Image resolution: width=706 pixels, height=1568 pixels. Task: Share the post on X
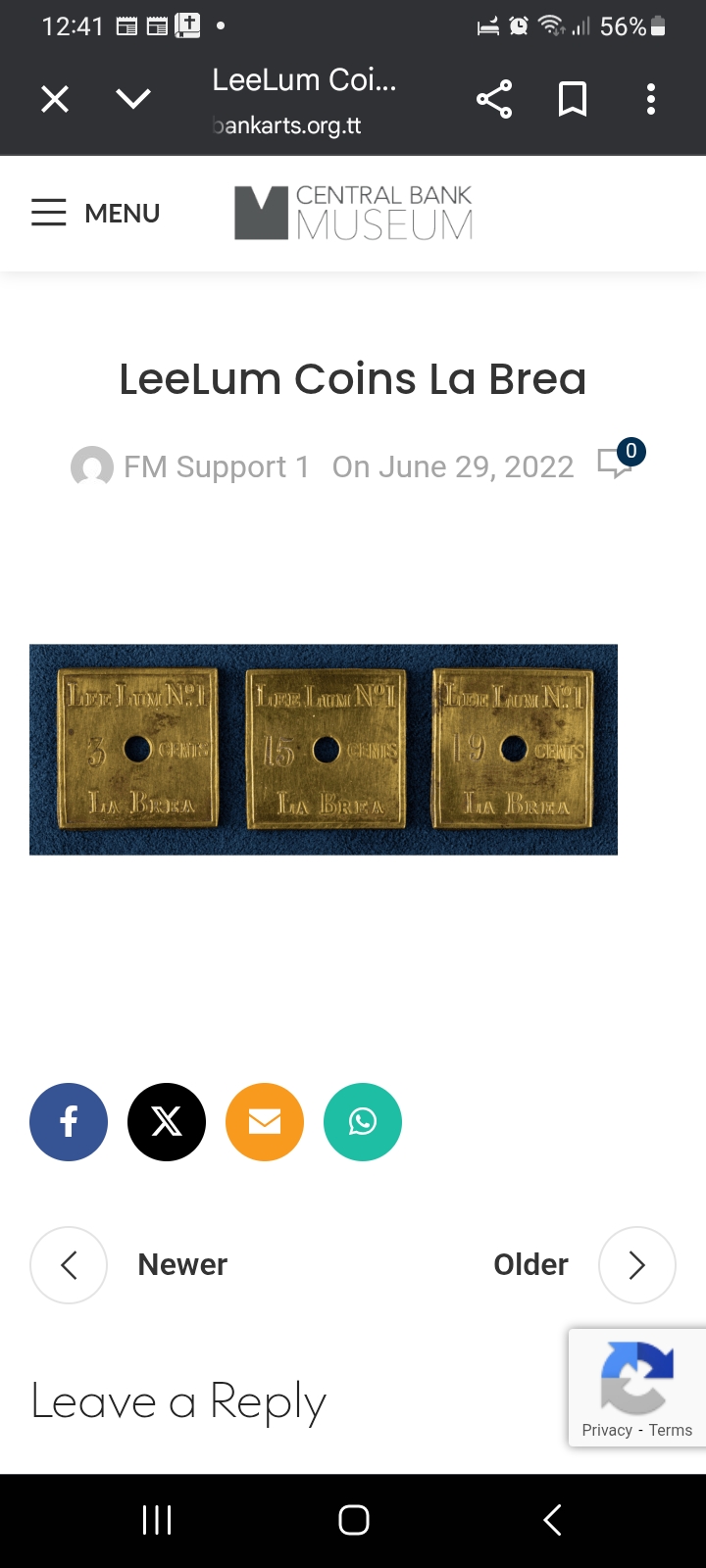167,1122
